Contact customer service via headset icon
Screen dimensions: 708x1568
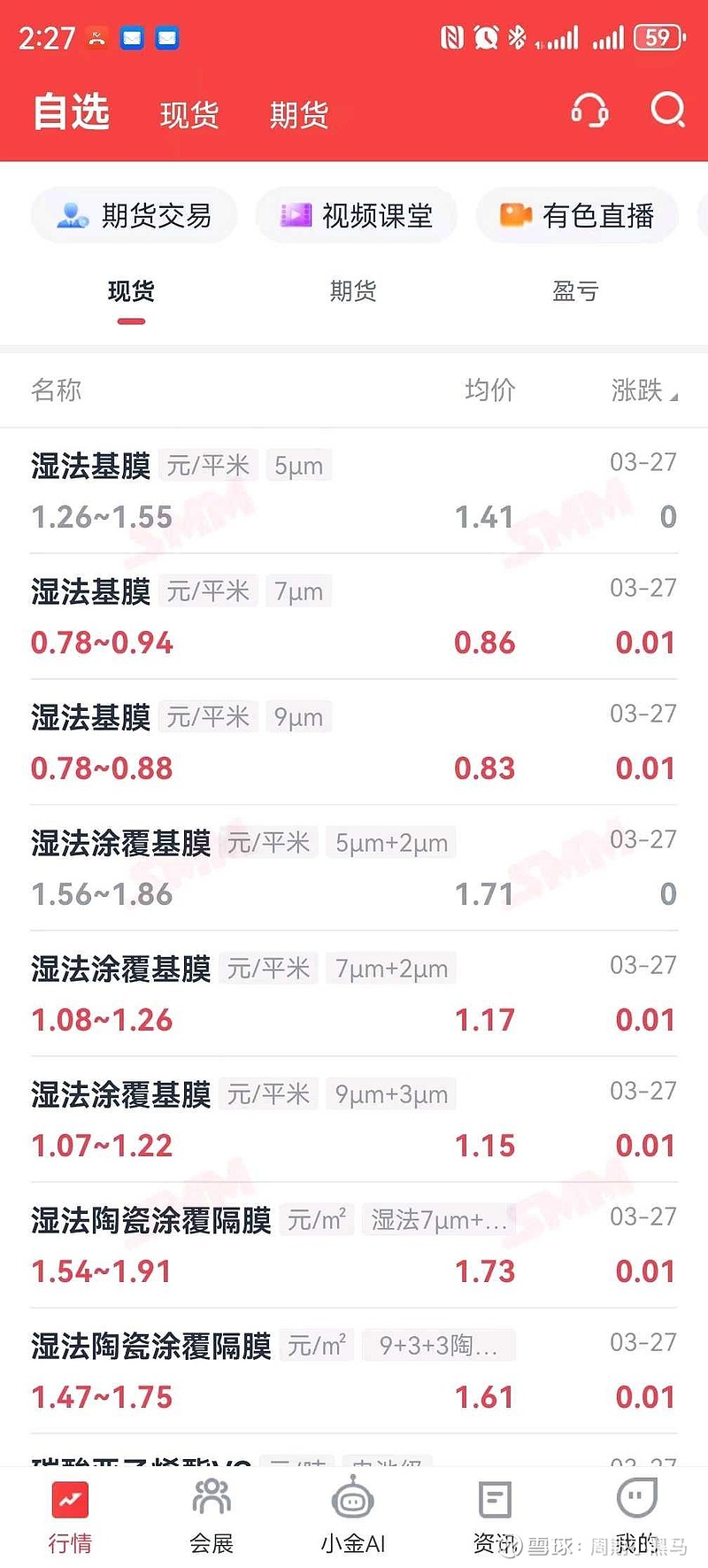[x=589, y=111]
